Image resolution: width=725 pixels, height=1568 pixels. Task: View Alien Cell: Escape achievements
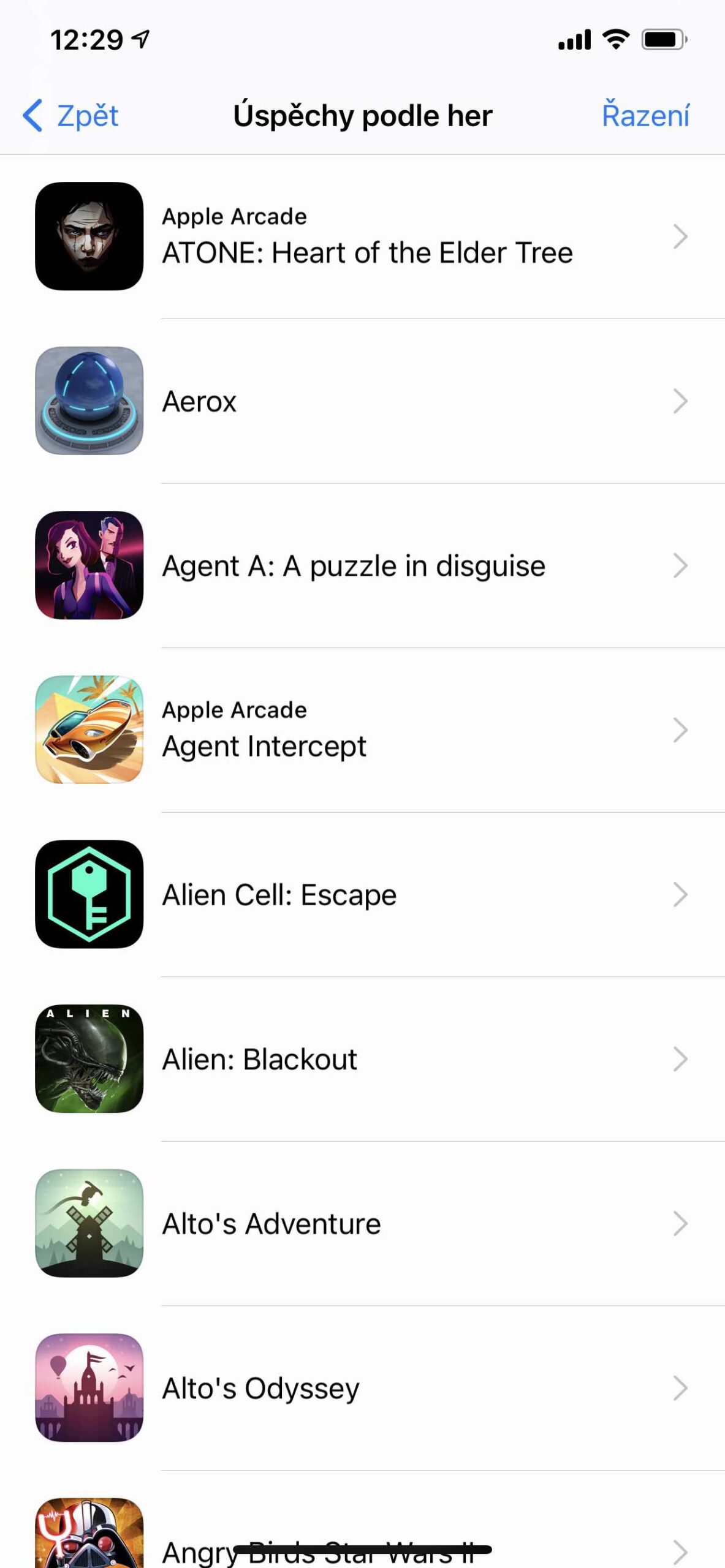click(x=366, y=894)
